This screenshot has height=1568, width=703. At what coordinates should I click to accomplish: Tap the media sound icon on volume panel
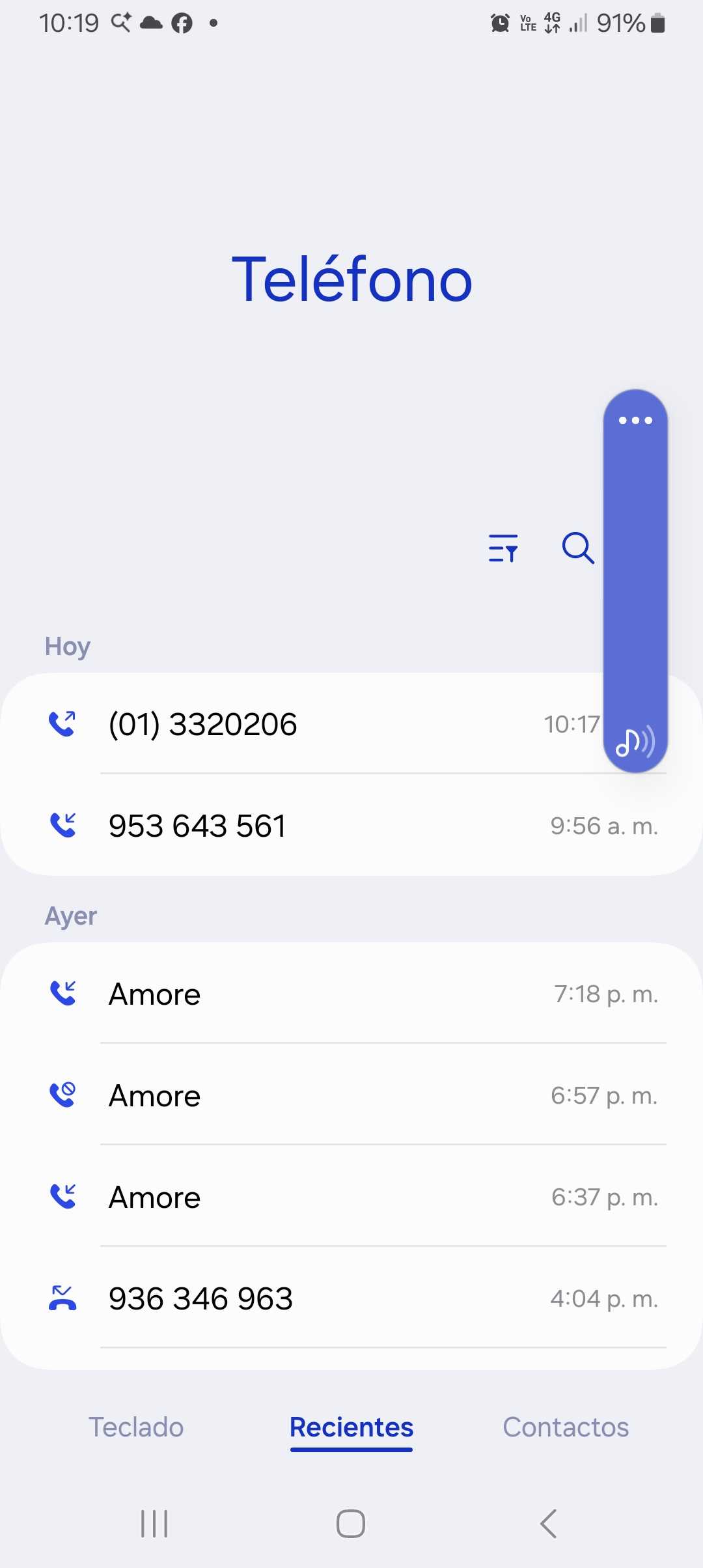click(635, 742)
